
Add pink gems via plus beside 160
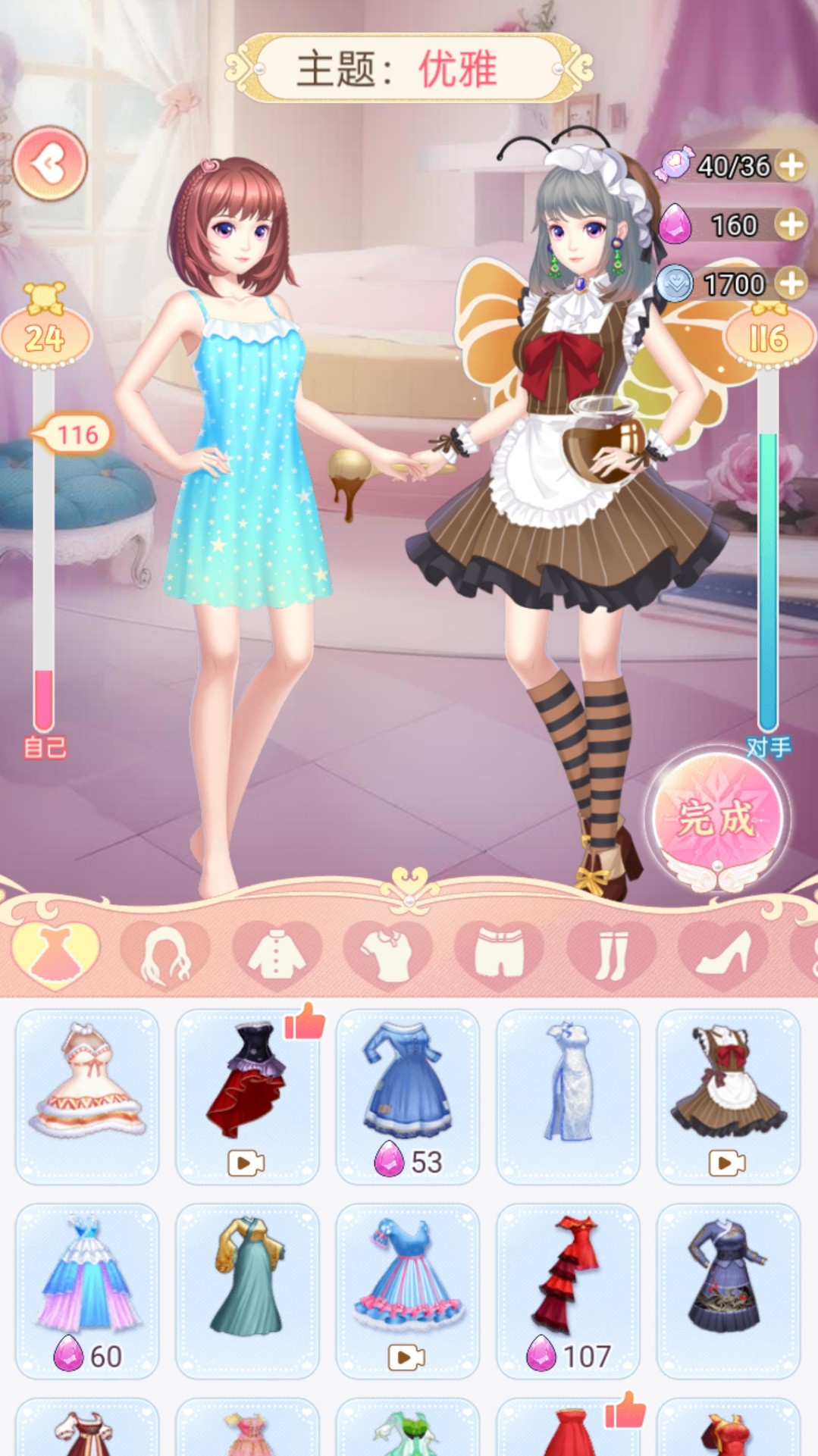[791, 224]
